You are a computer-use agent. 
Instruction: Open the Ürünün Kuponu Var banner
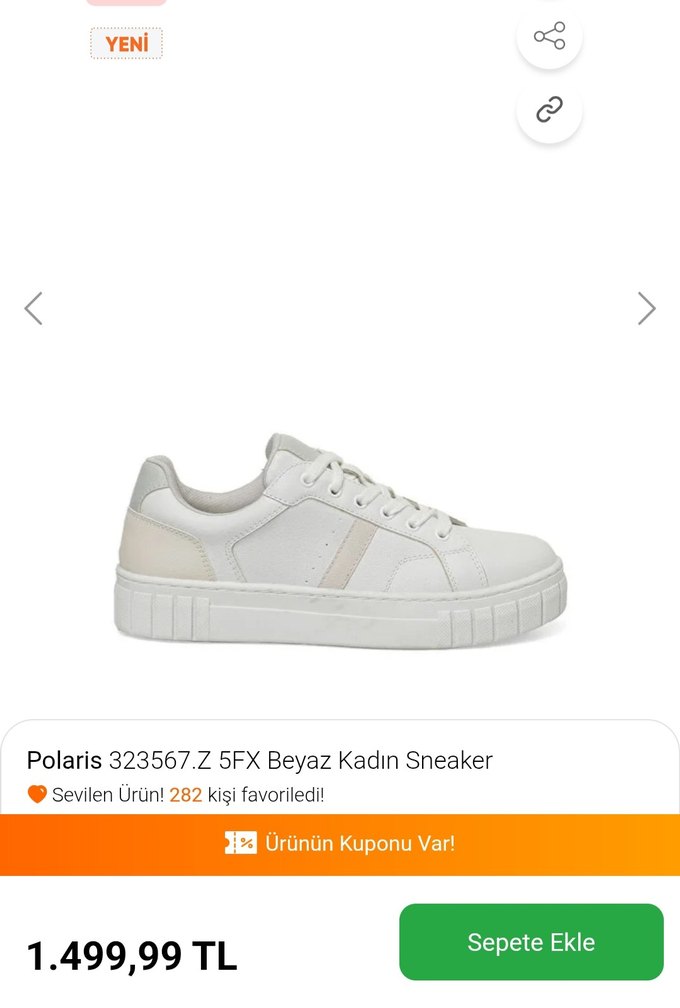pyautogui.click(x=340, y=843)
